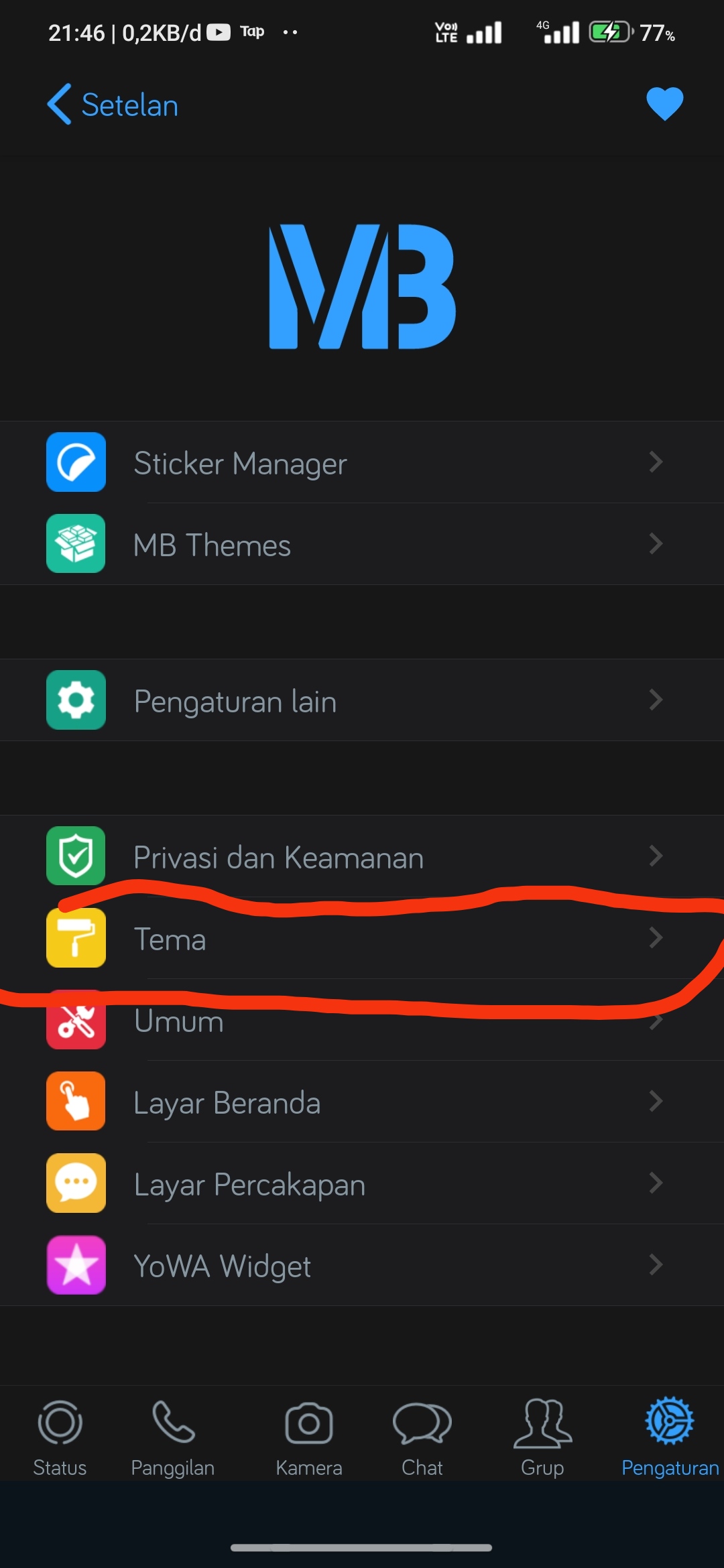Open Umum settings

[362, 1022]
